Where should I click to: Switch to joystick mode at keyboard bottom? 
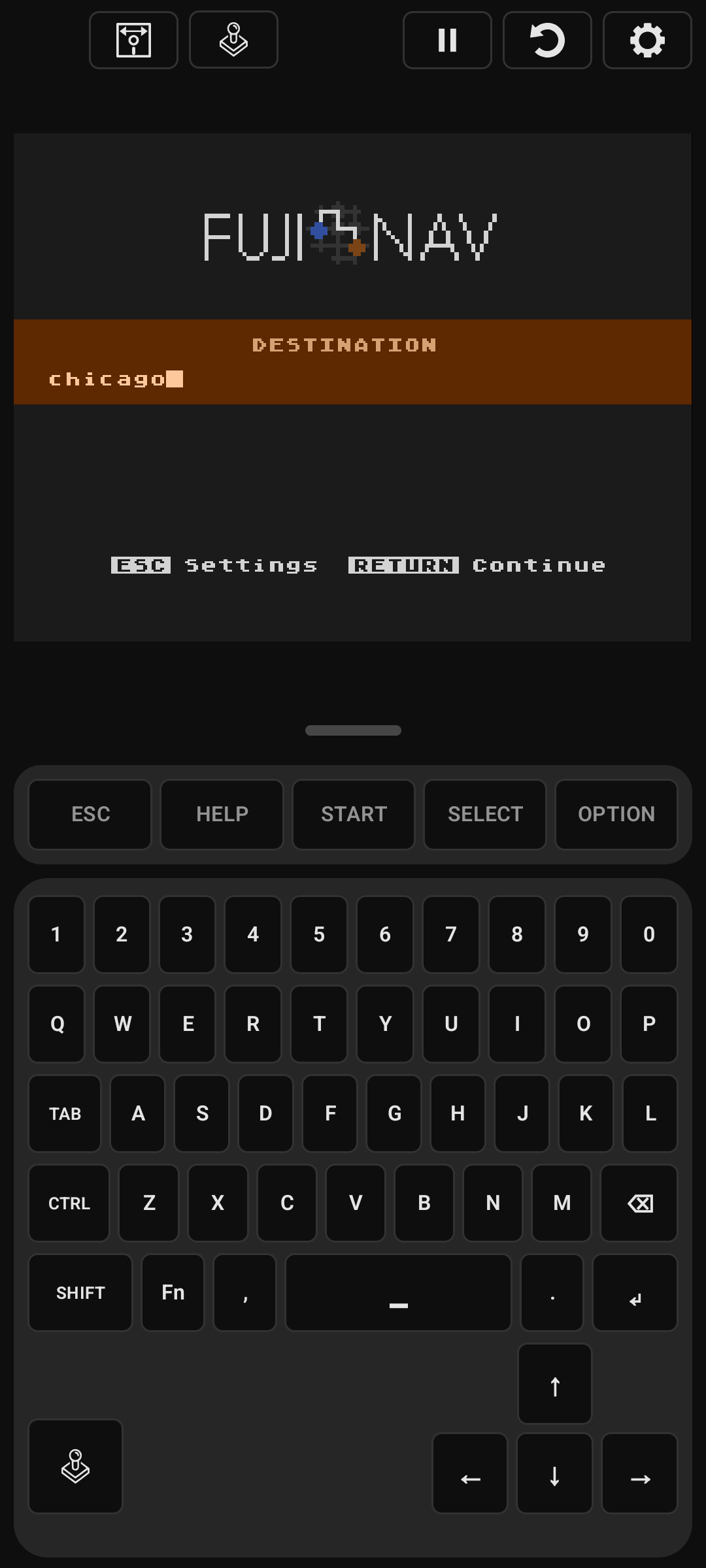[75, 1466]
